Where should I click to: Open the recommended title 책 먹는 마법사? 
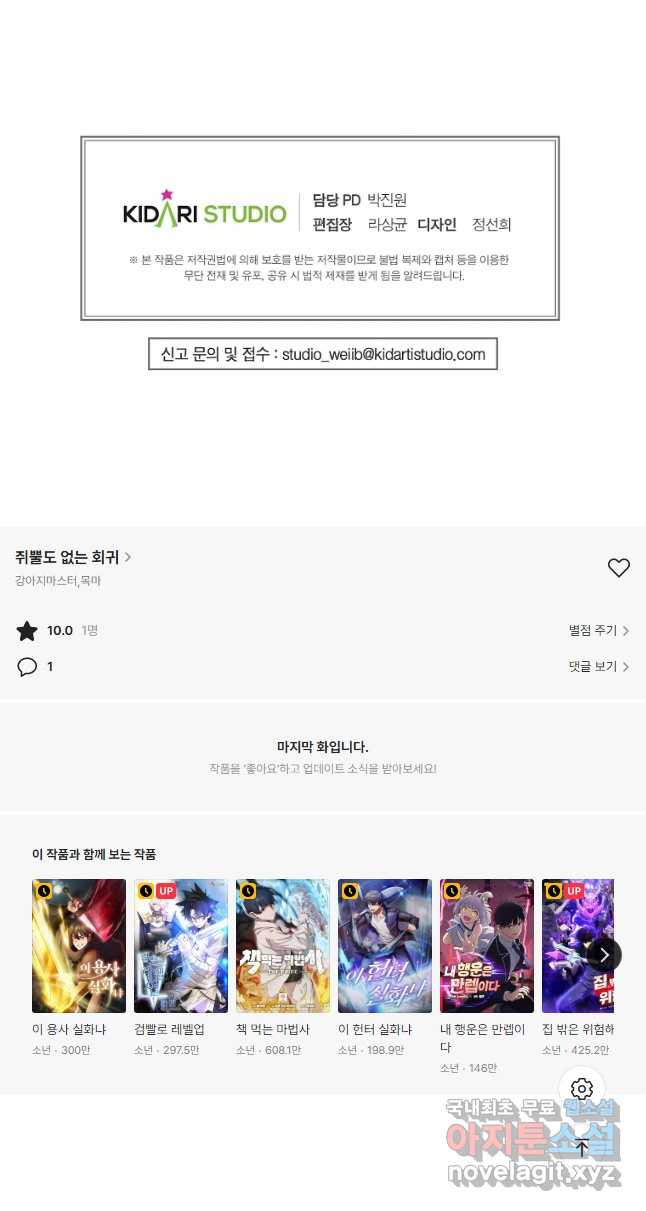tap(282, 946)
